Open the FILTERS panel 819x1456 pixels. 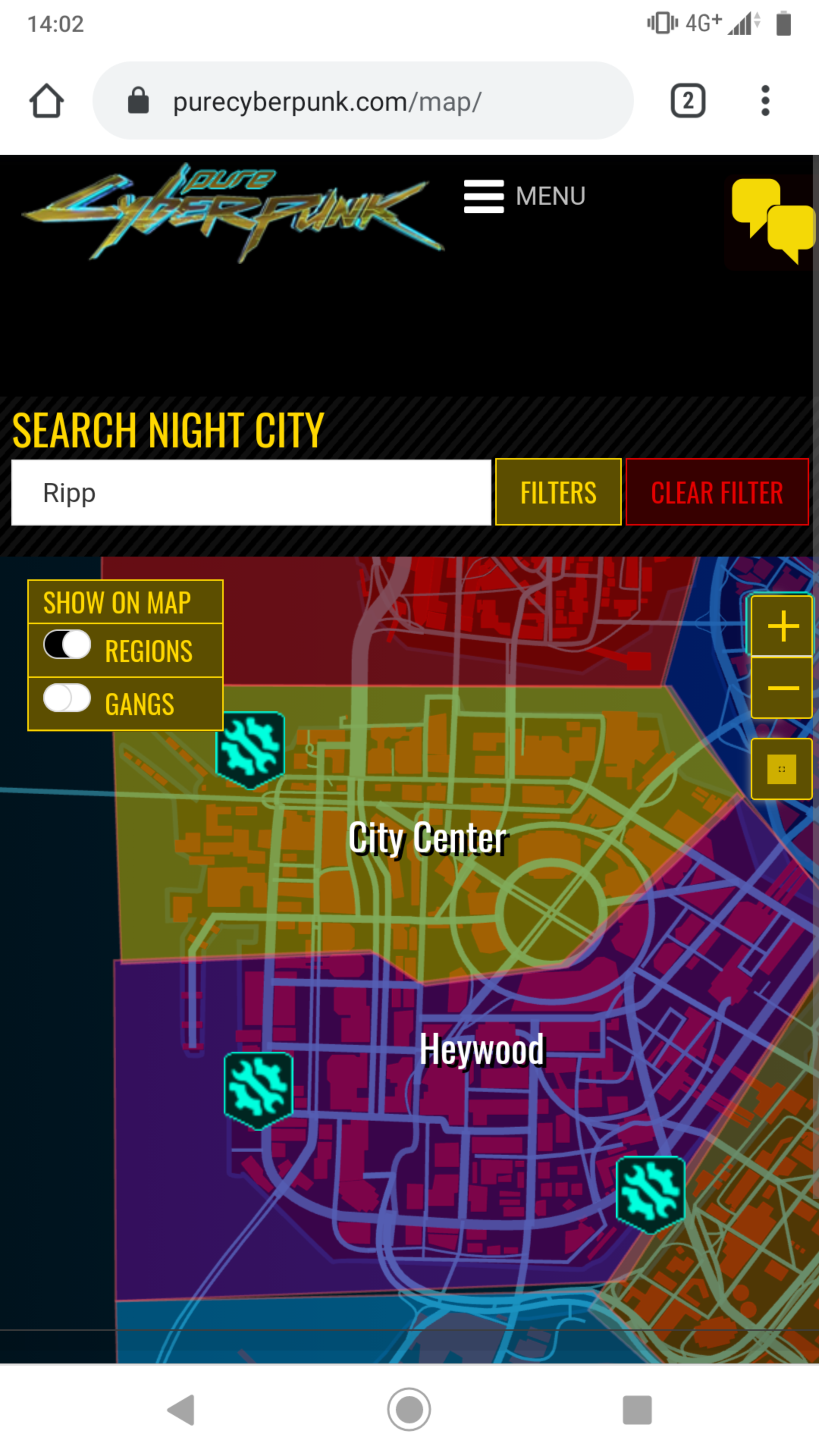point(558,492)
